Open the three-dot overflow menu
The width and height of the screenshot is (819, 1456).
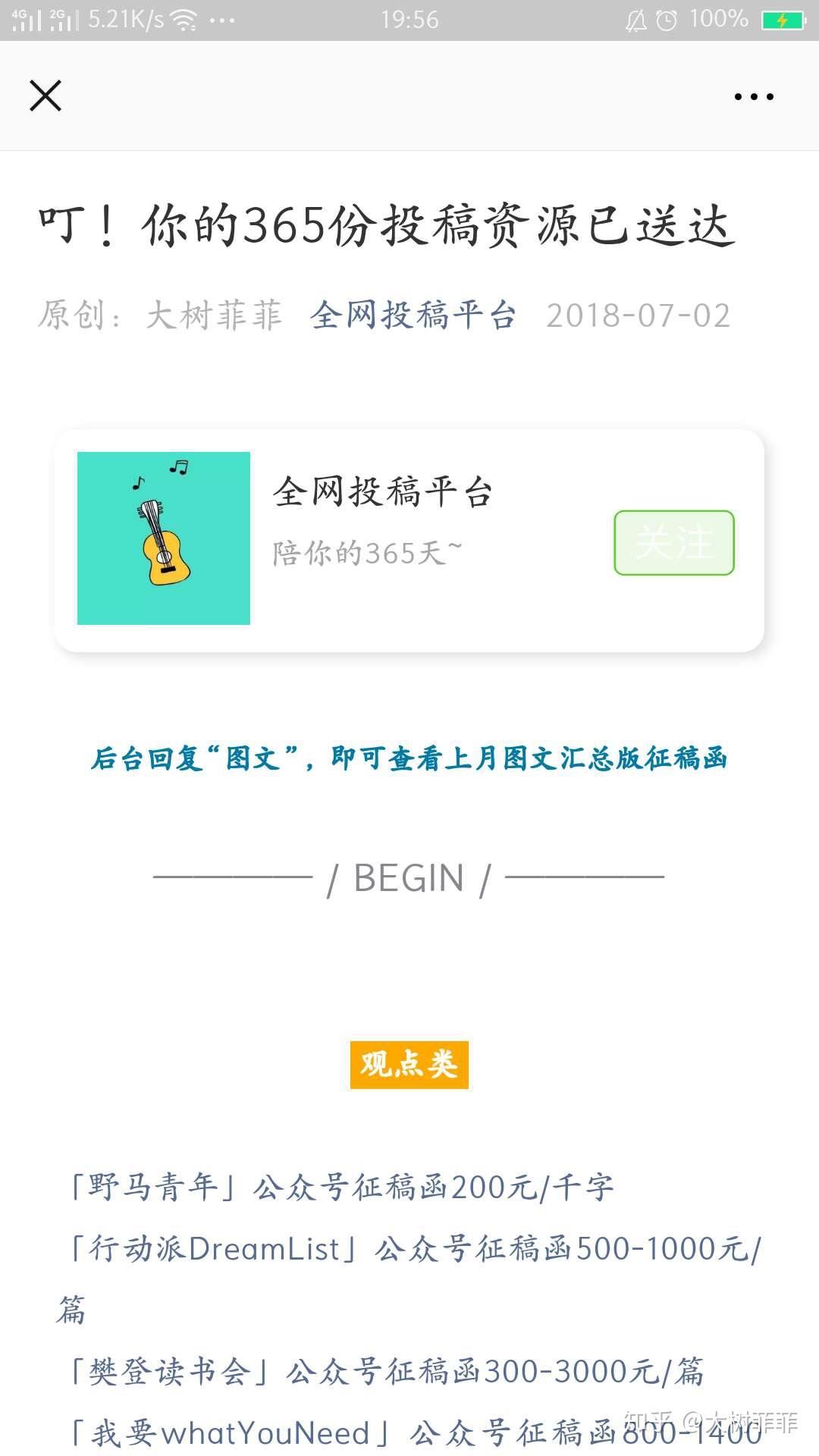tap(754, 96)
